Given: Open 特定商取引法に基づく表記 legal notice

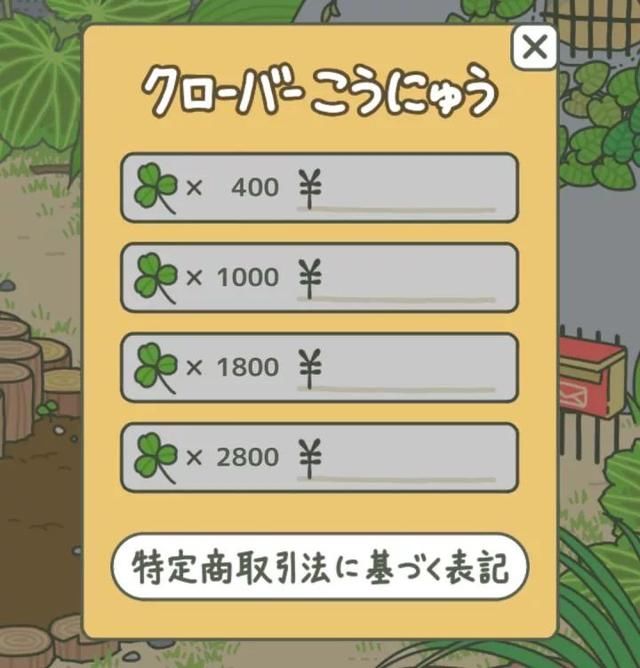Looking at the screenshot, I should (319, 567).
